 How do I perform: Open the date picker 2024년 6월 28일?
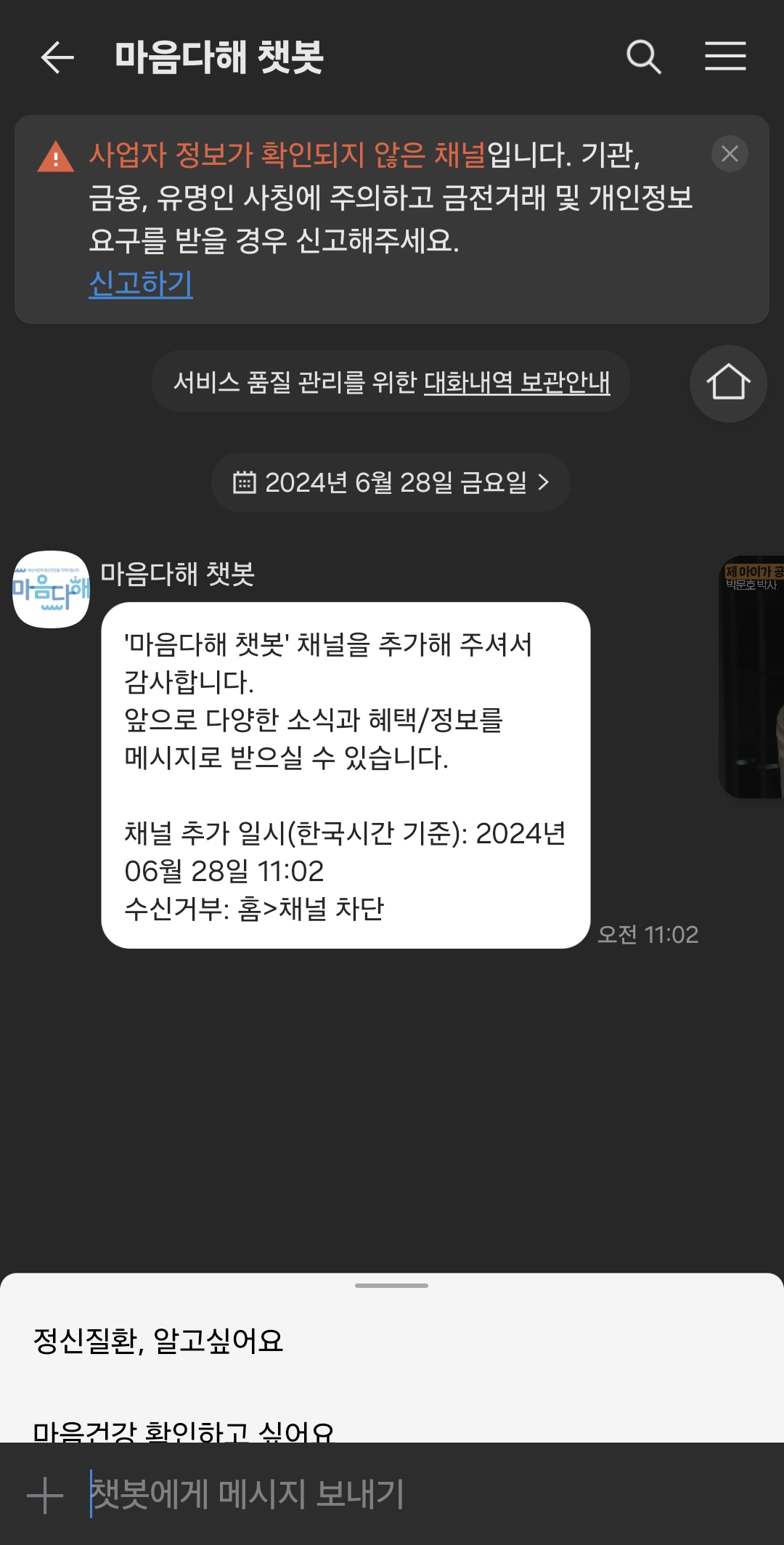(x=391, y=482)
